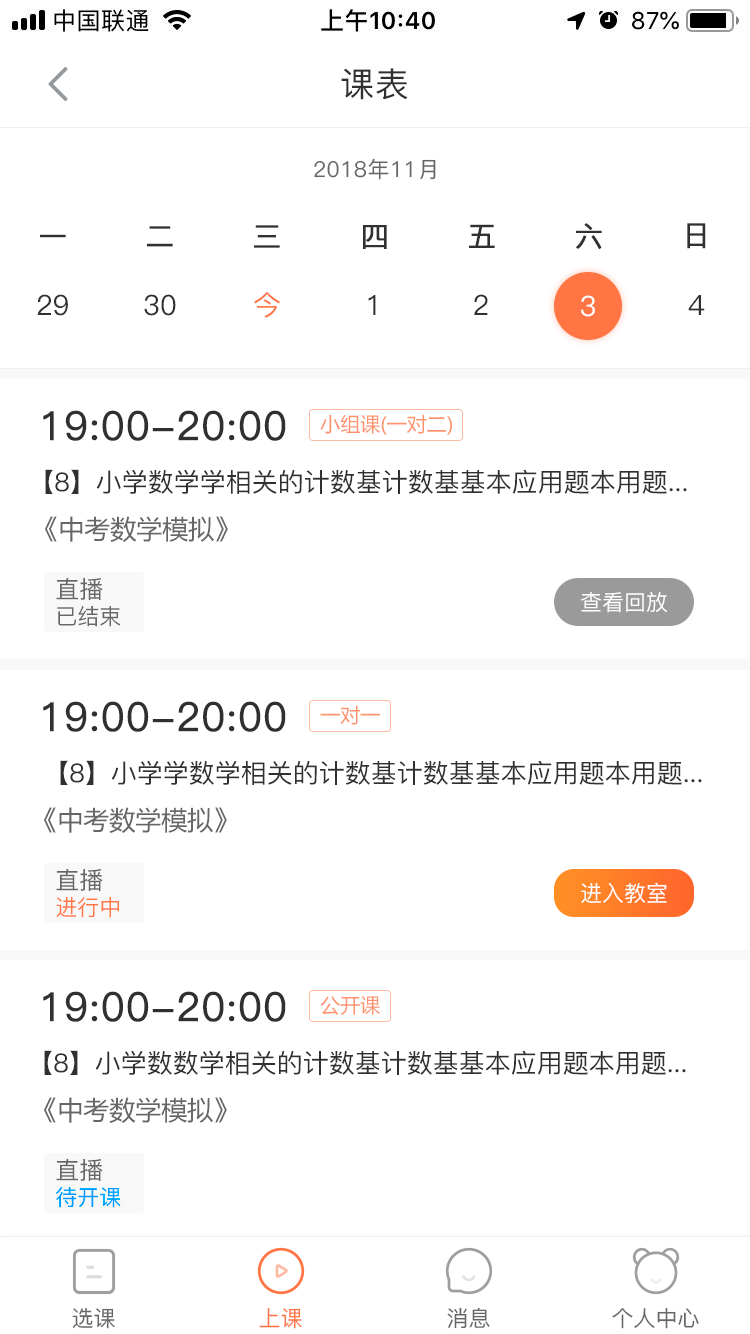Expand the 2018年11月 month header
Viewport: 750px width, 1334px height.
click(375, 169)
